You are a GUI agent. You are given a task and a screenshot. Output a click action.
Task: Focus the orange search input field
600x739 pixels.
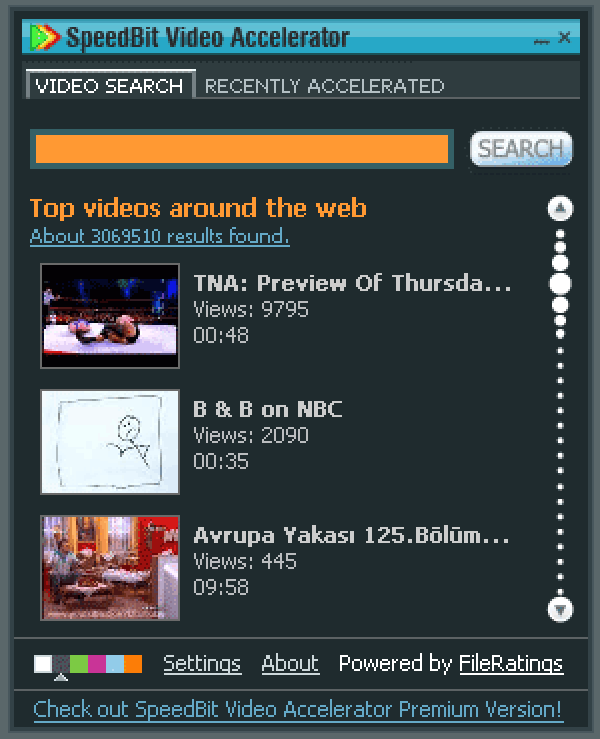[241, 149]
